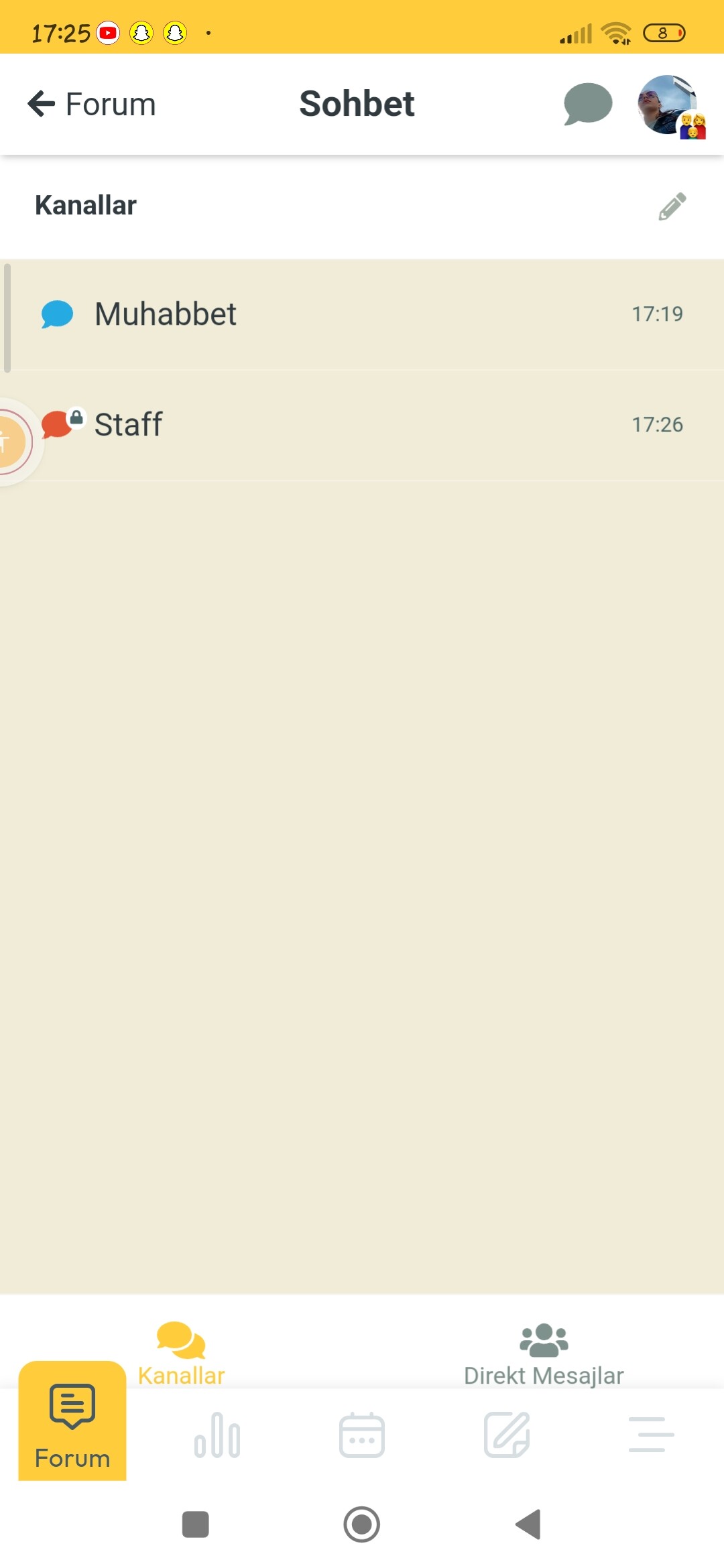724x1568 pixels.
Task: Open the chat bubble icon
Action: 588,105
